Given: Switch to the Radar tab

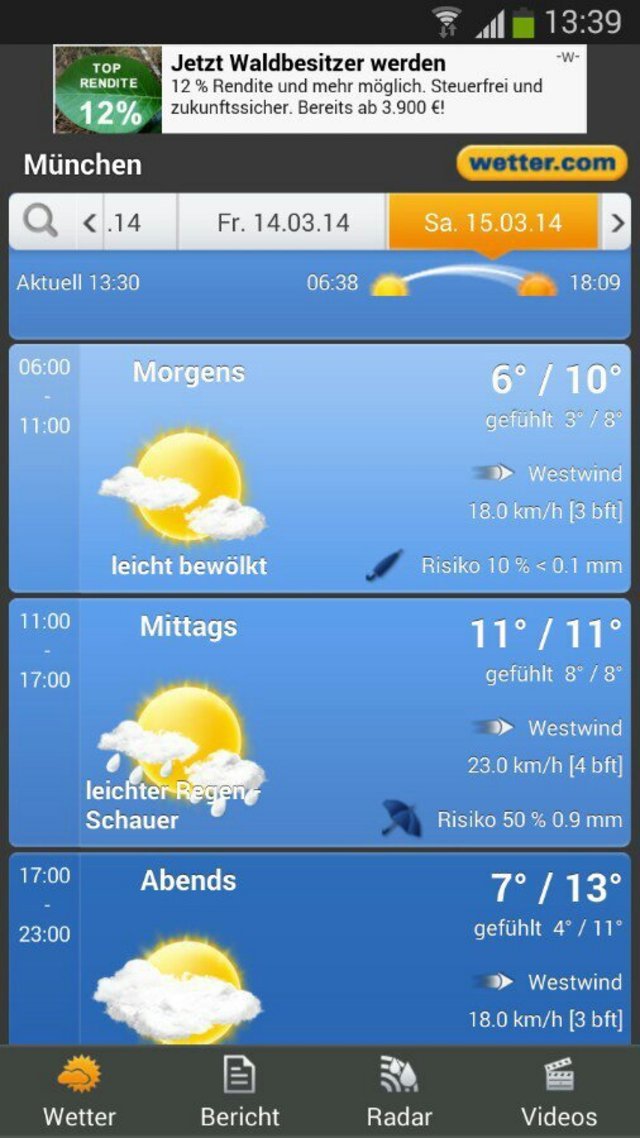Looking at the screenshot, I should (x=399, y=1092).
